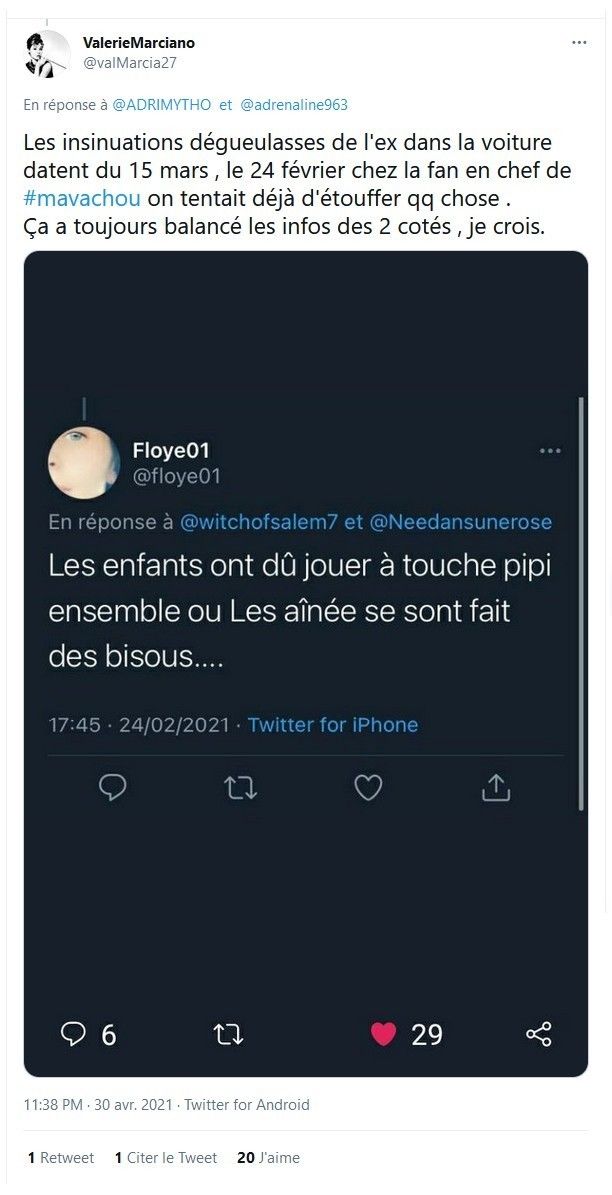See the 20 J'aime likes list
The image size is (612, 1195).
coord(268,1158)
